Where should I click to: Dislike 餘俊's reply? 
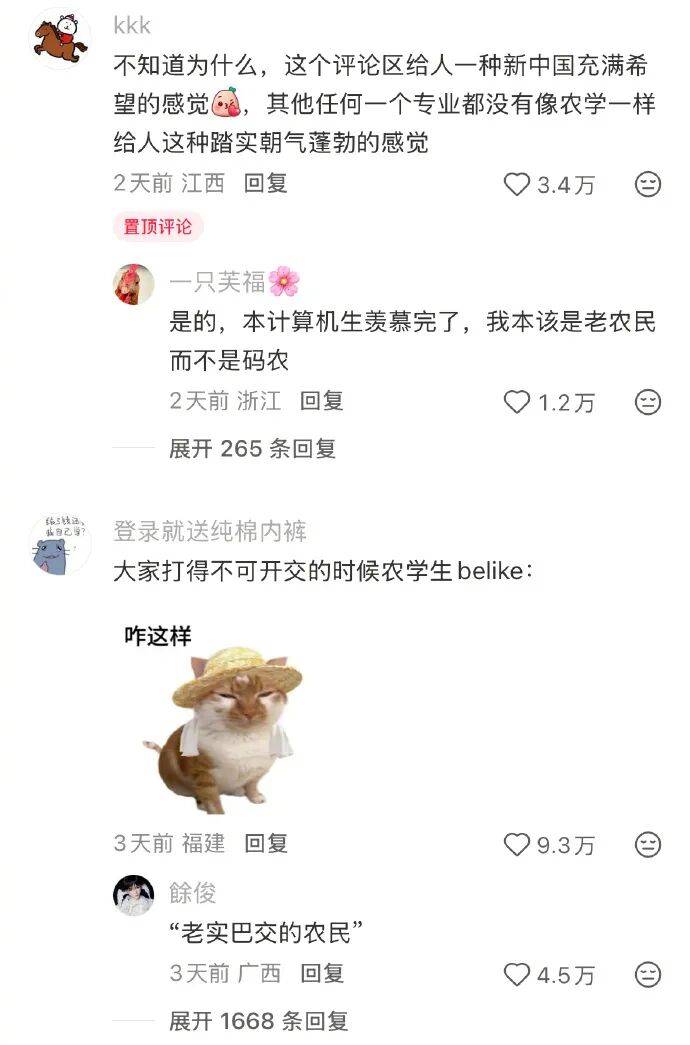(x=648, y=974)
